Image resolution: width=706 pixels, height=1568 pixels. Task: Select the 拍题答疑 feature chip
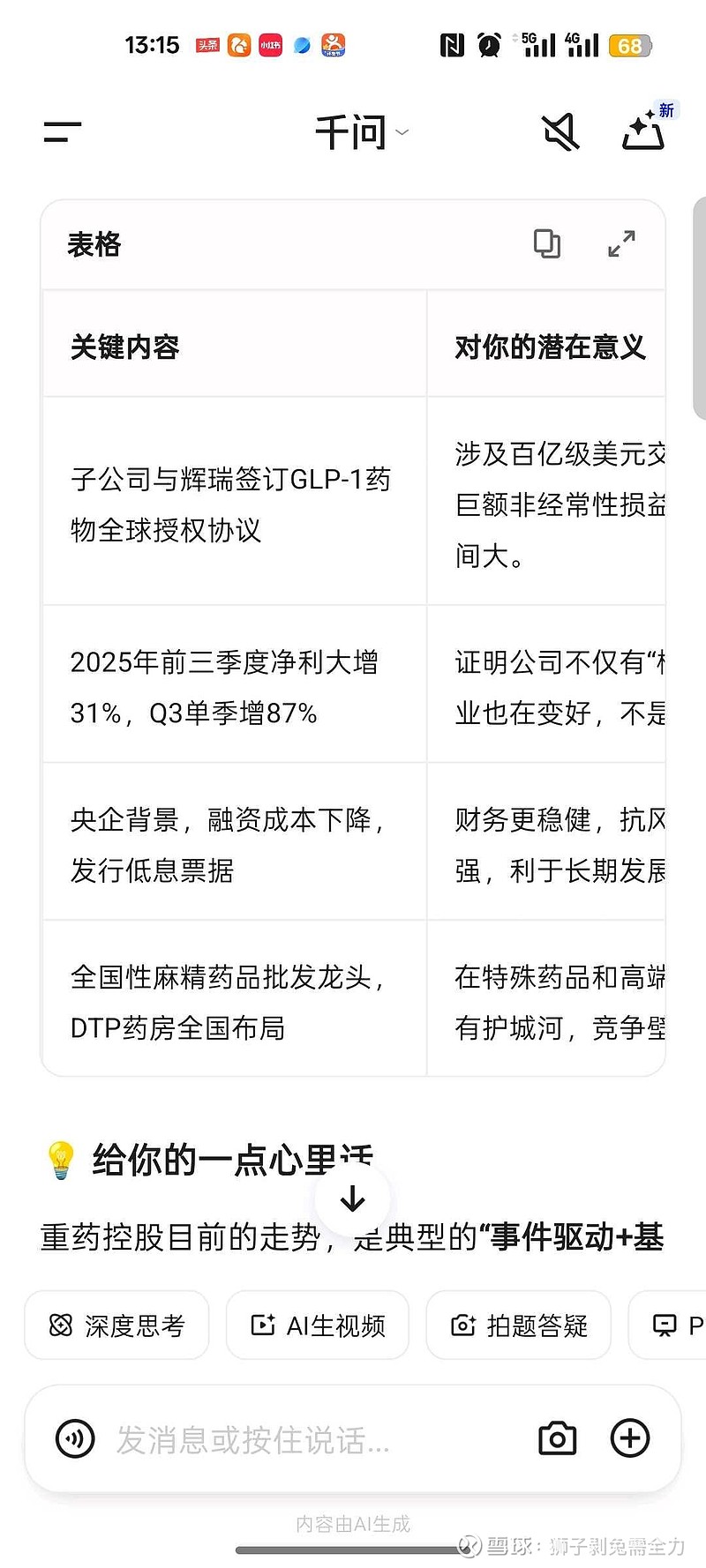point(518,1325)
